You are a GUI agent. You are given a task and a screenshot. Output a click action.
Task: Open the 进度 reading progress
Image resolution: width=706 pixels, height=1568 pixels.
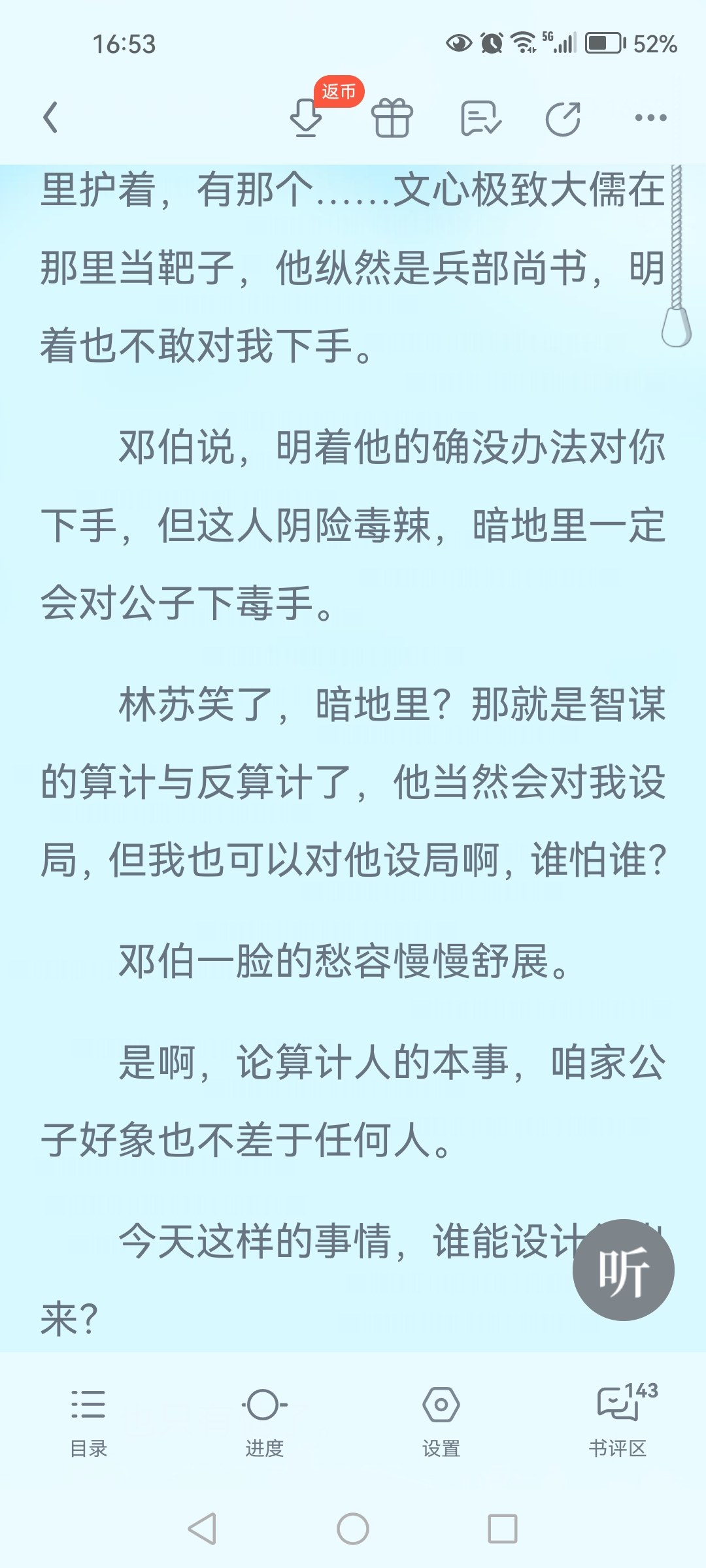(265, 1419)
